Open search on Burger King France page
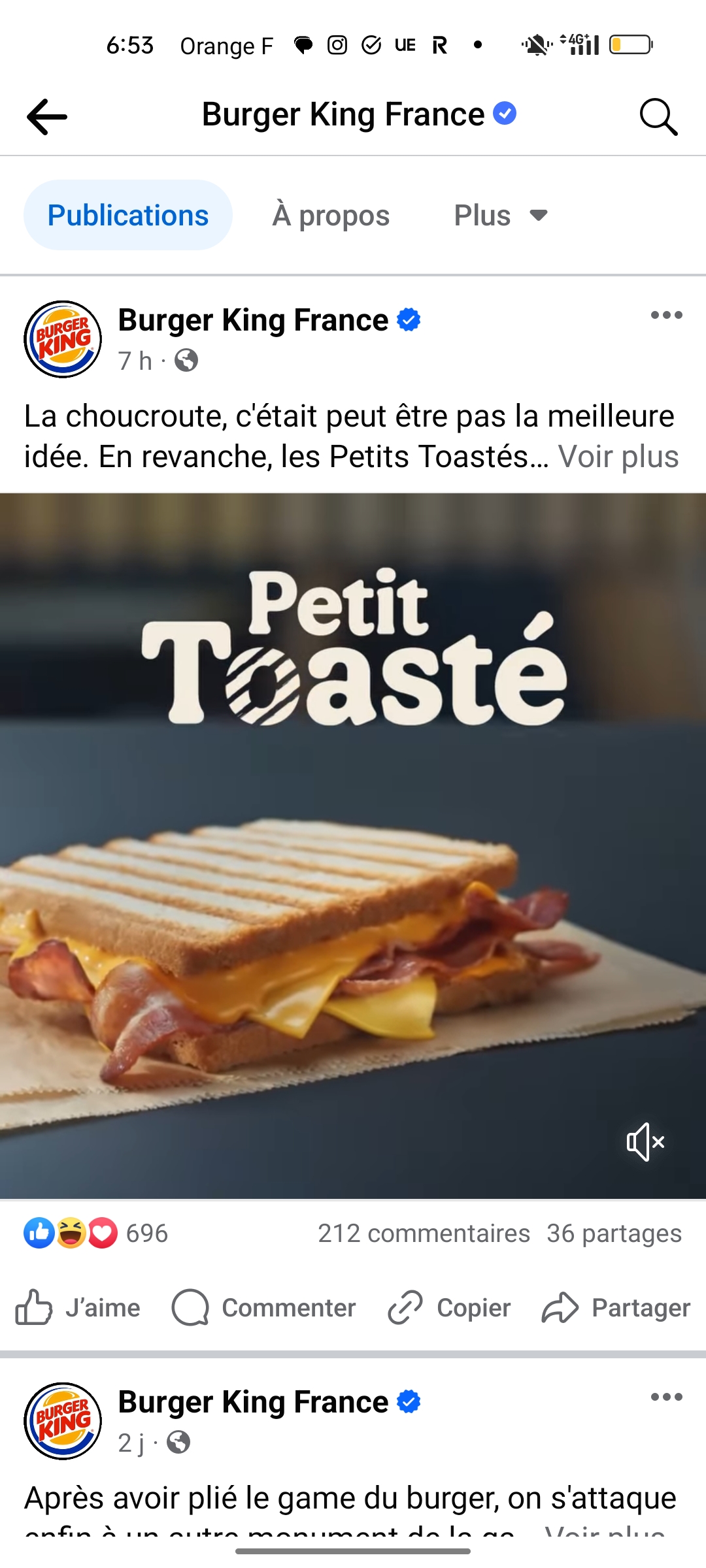 [658, 117]
